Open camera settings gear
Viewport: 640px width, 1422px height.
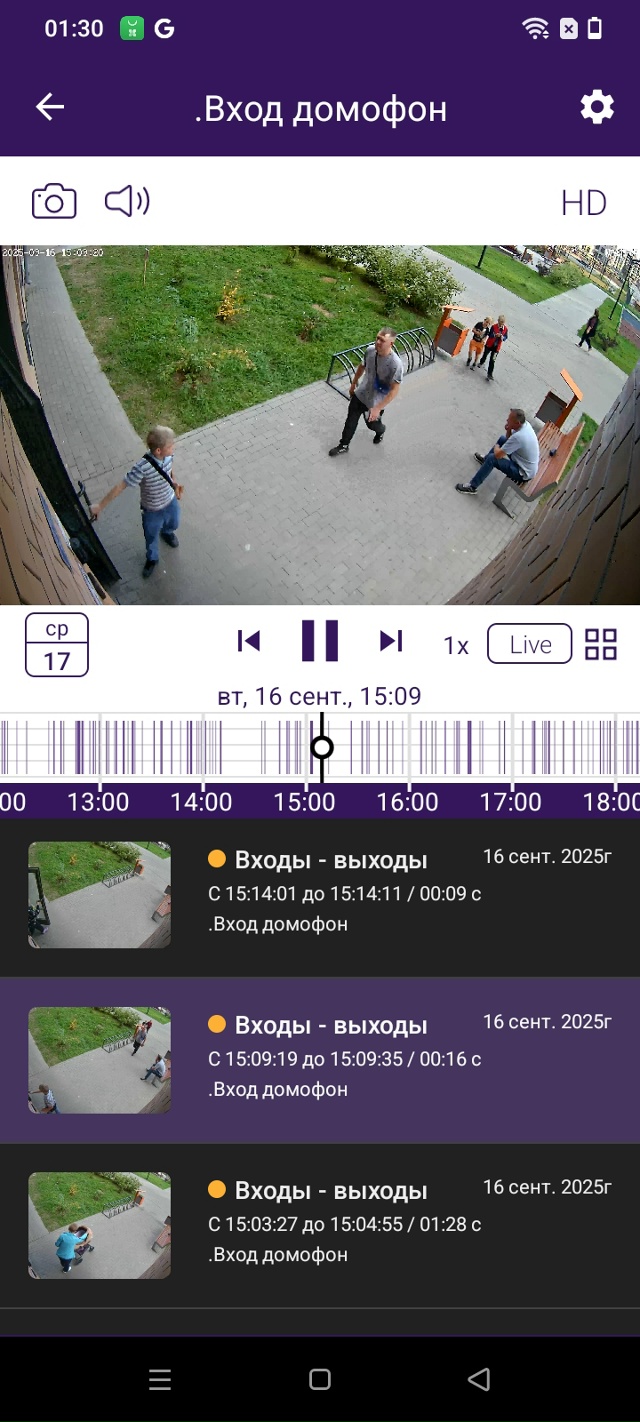point(597,107)
